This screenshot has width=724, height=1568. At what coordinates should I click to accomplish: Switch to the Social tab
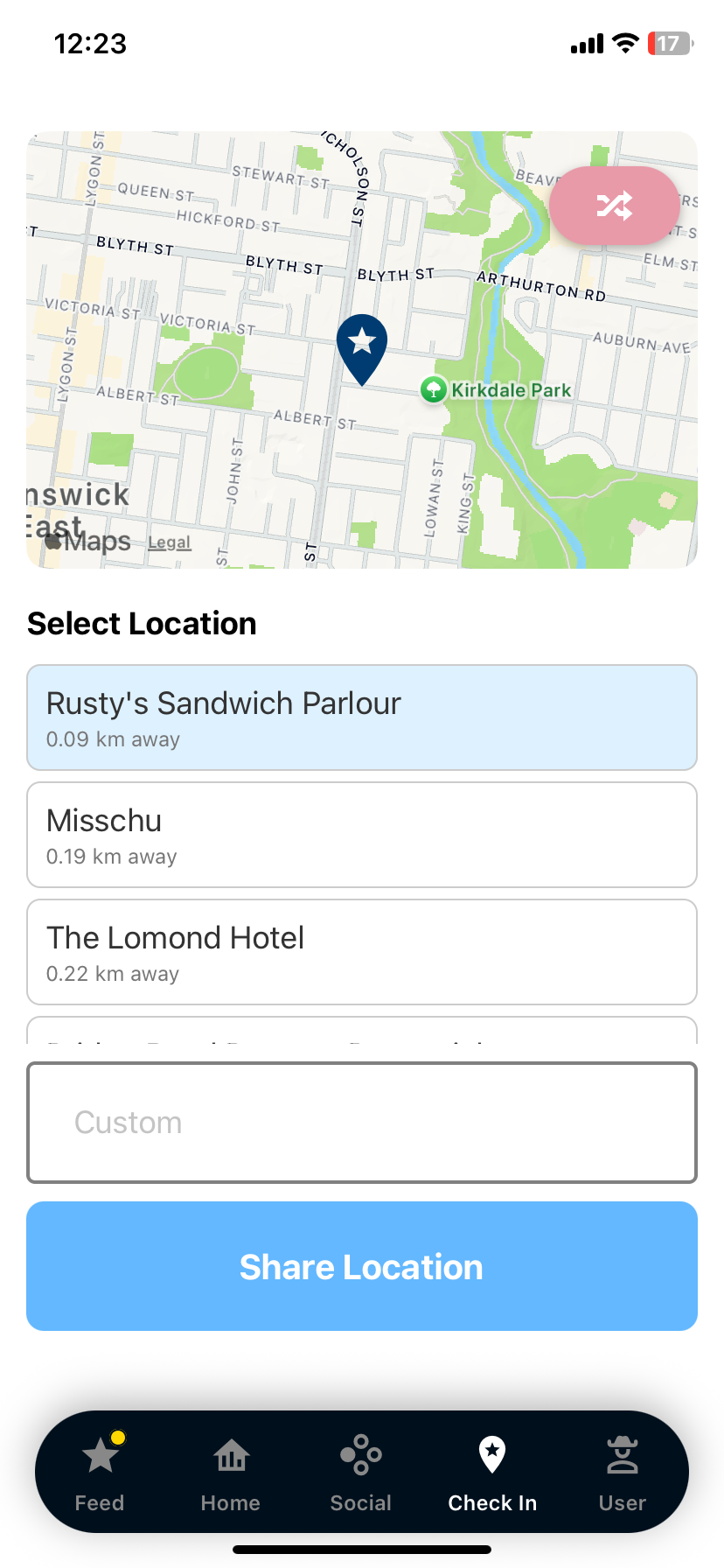point(360,1472)
